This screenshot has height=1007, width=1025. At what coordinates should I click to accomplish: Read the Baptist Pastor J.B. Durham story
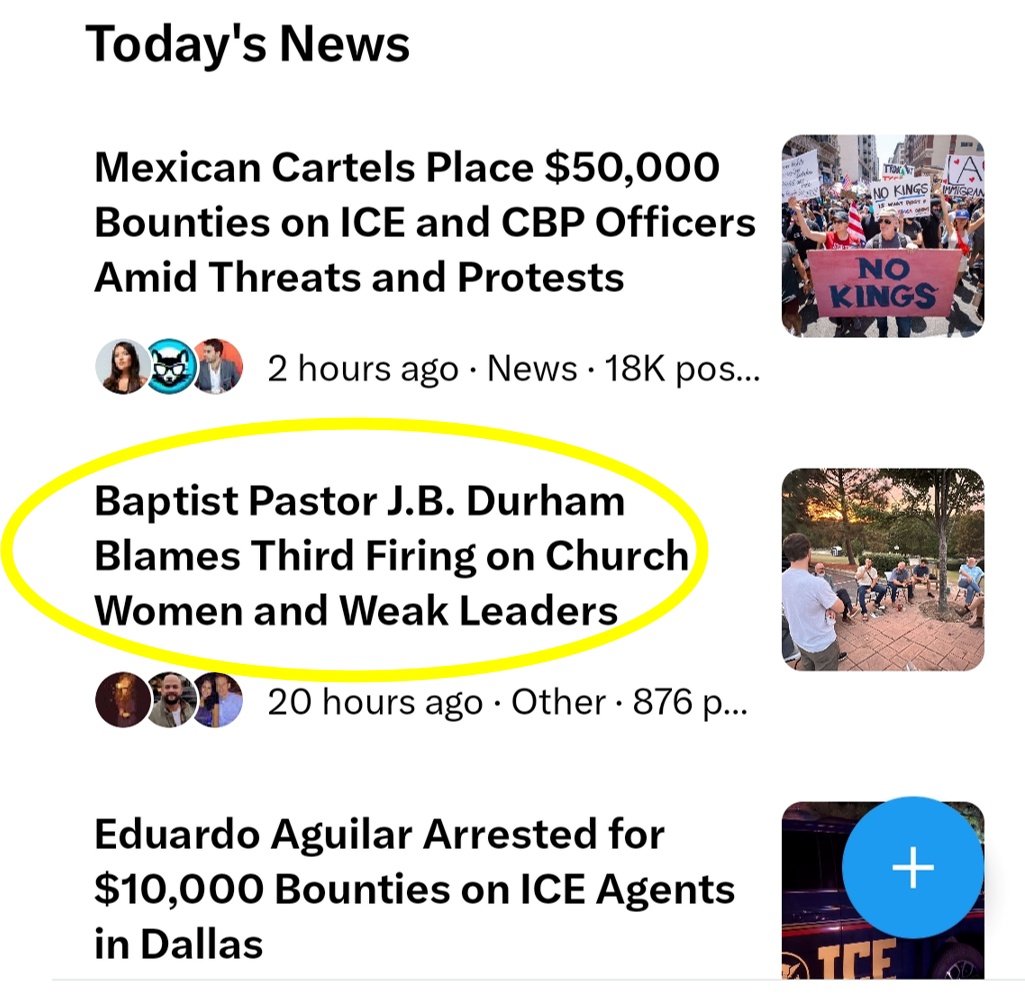pyautogui.click(x=391, y=556)
